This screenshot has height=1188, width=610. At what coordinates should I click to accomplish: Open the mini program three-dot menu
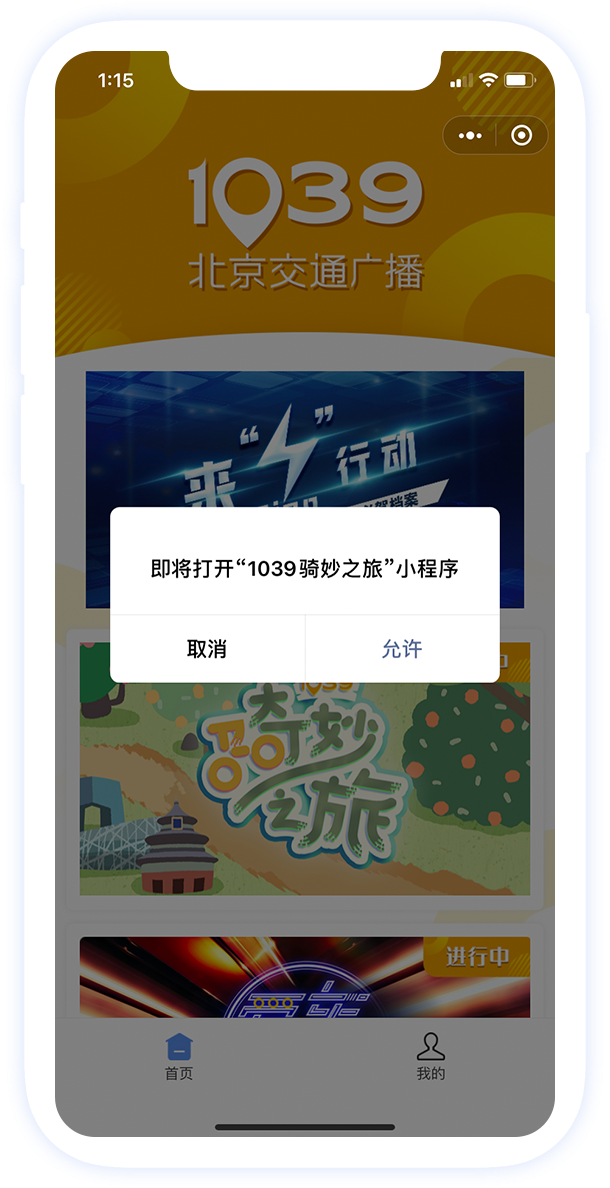coord(469,136)
